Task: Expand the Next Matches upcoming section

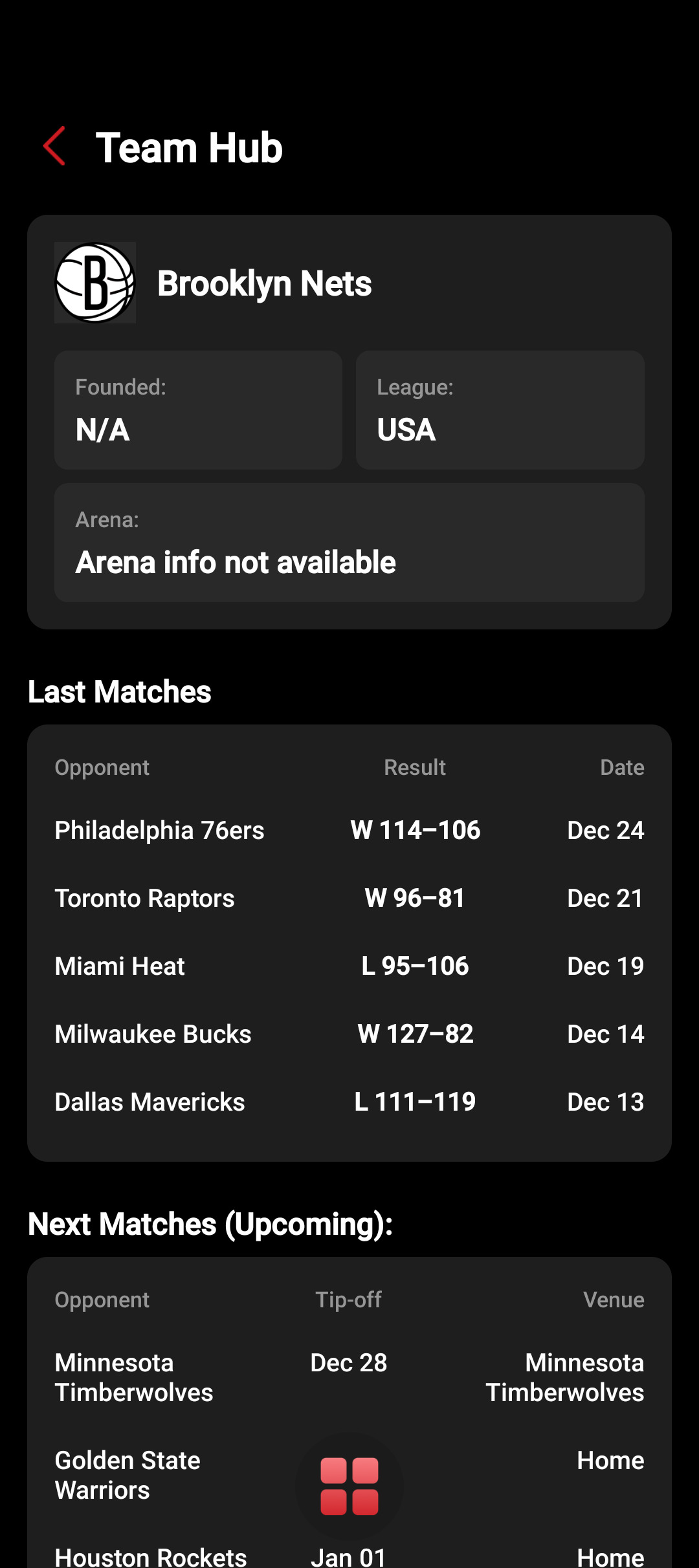Action: click(x=210, y=1224)
